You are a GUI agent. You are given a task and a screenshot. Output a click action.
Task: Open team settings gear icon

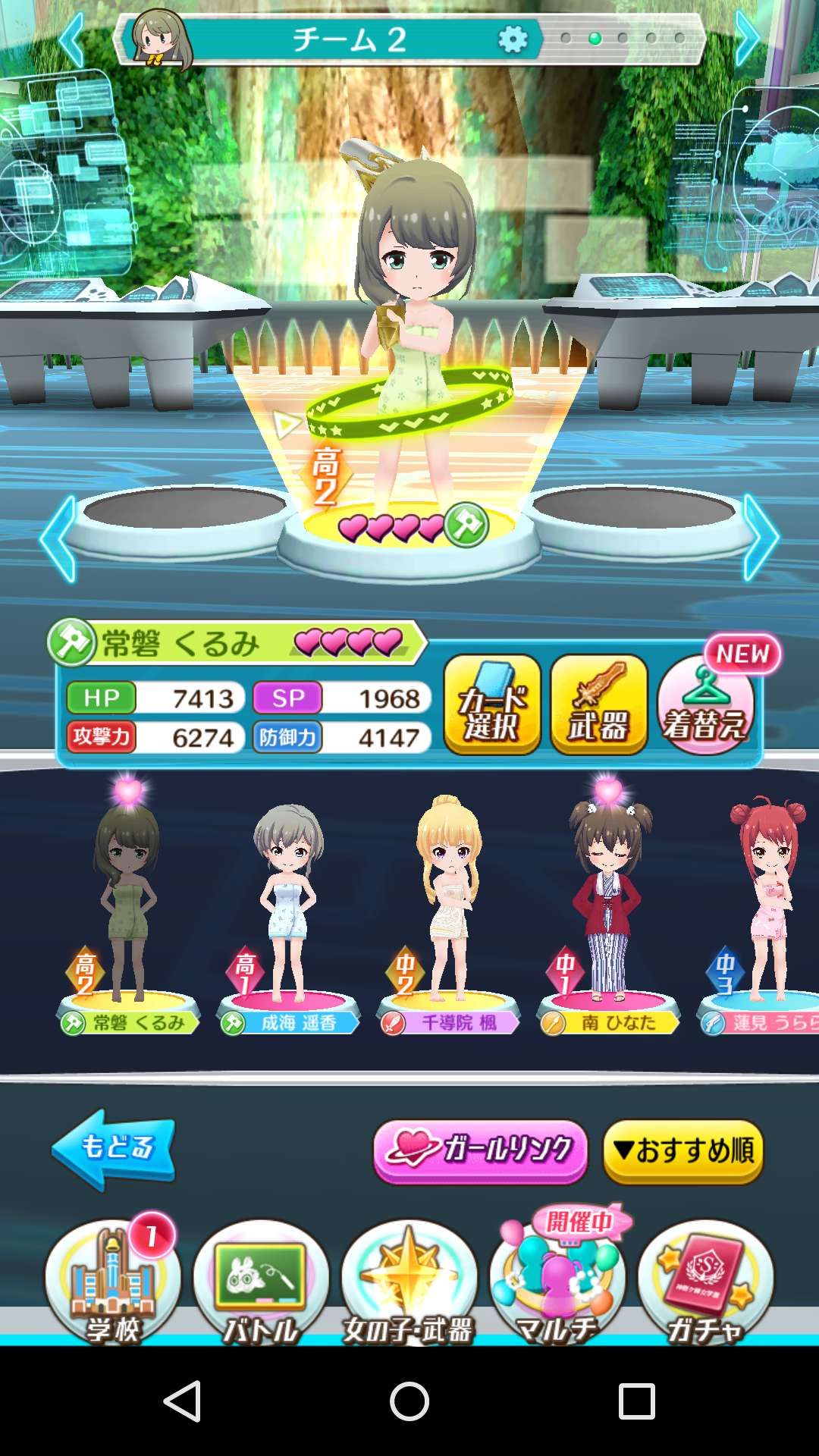pos(513,39)
